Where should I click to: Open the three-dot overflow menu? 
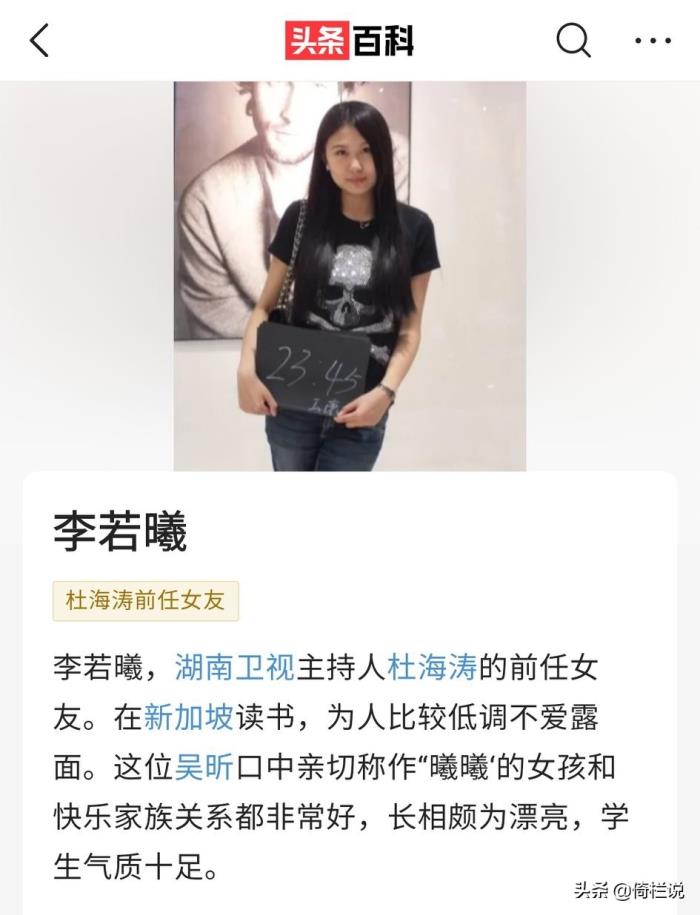(x=653, y=41)
